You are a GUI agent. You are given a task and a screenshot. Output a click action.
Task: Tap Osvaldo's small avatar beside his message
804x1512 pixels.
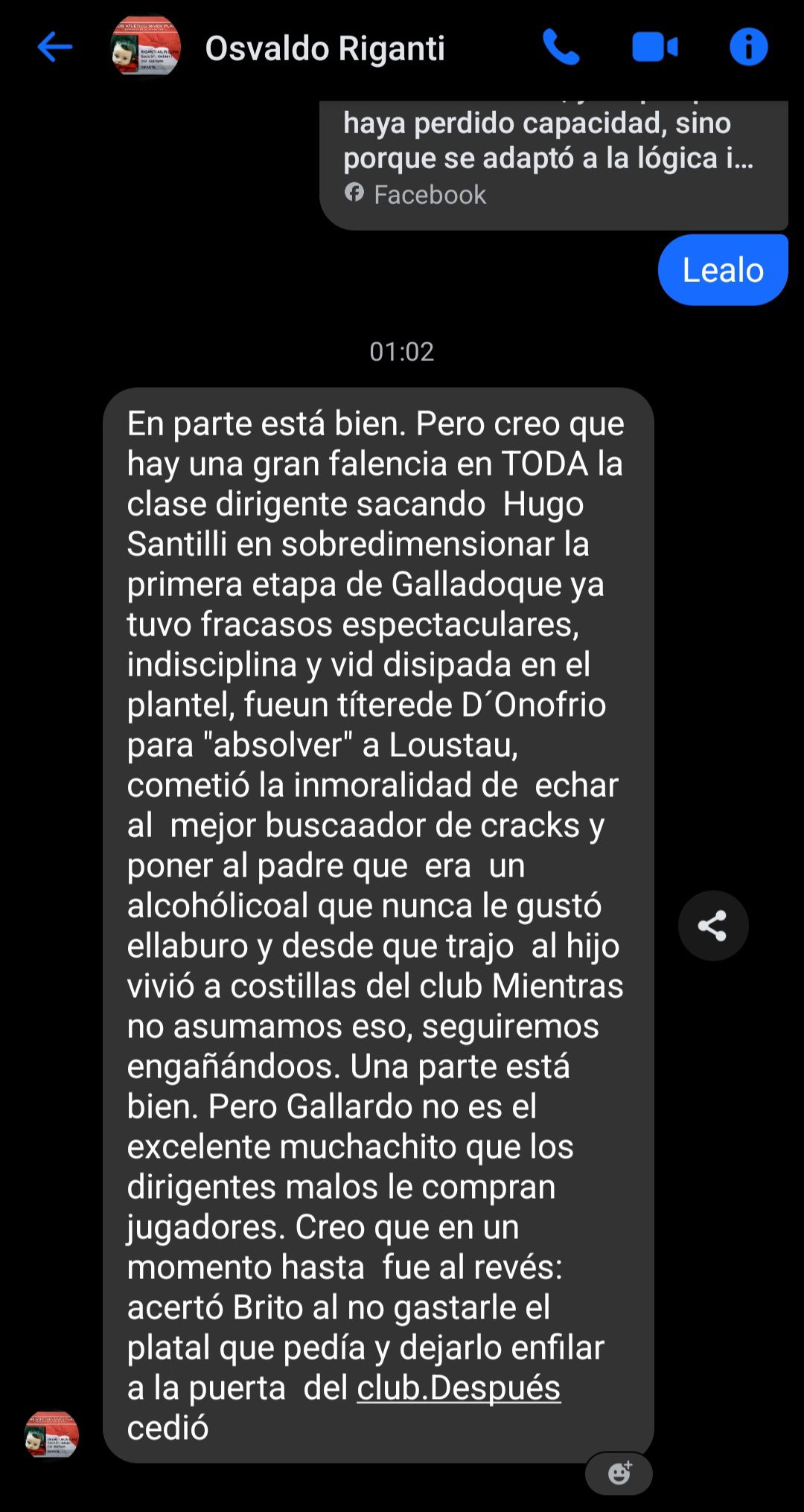click(x=51, y=1433)
